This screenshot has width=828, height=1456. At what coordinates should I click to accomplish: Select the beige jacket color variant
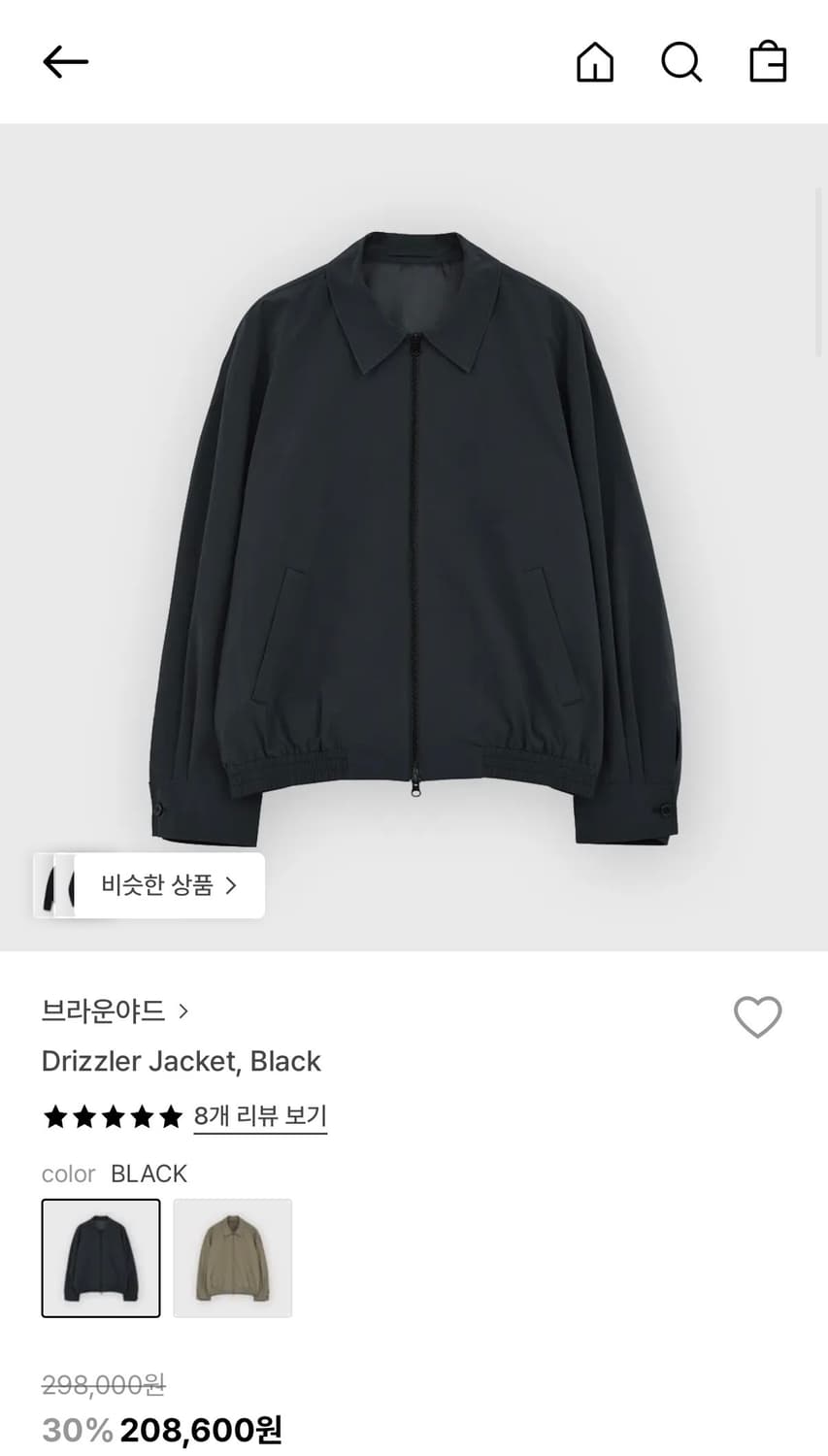(232, 1258)
